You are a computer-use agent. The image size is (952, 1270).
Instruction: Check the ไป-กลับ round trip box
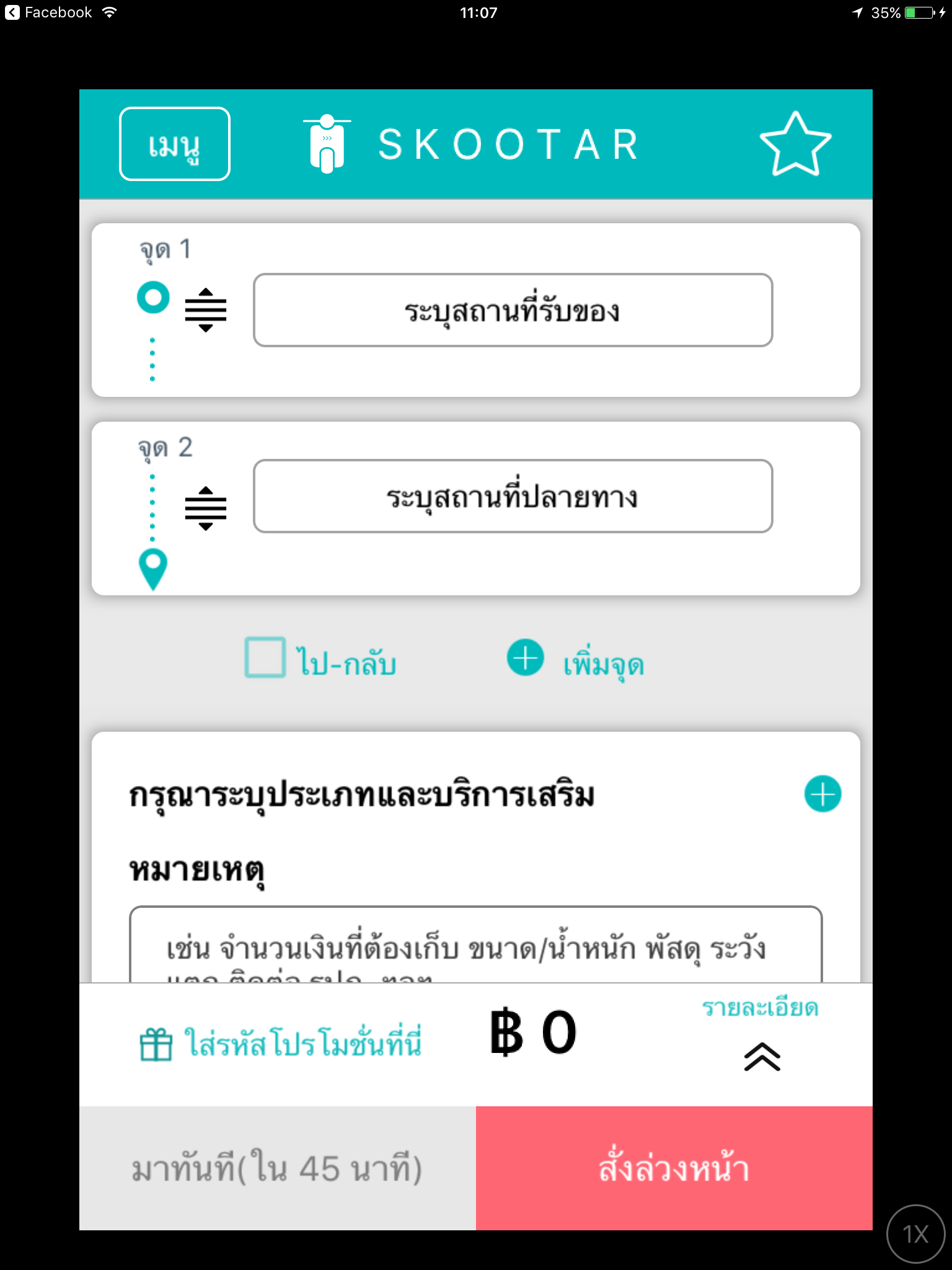265,657
